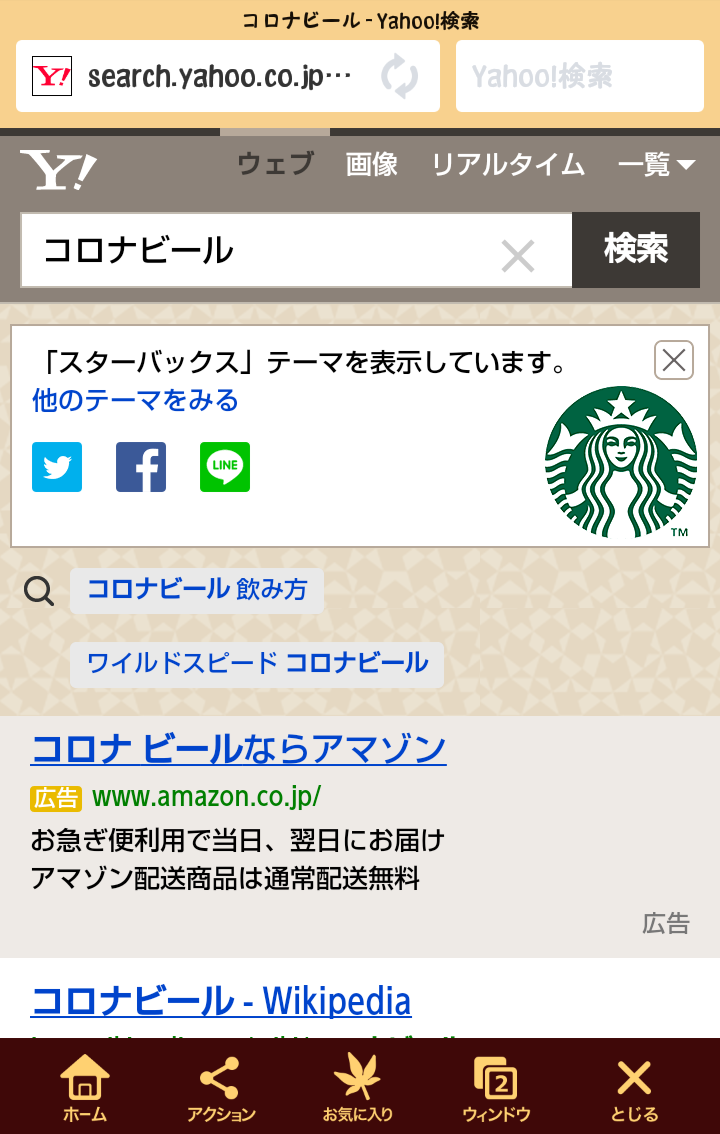Viewport: 720px width, 1134px height.
Task: Focus the Yahoo!検索 box in the top bar
Action: point(579,77)
